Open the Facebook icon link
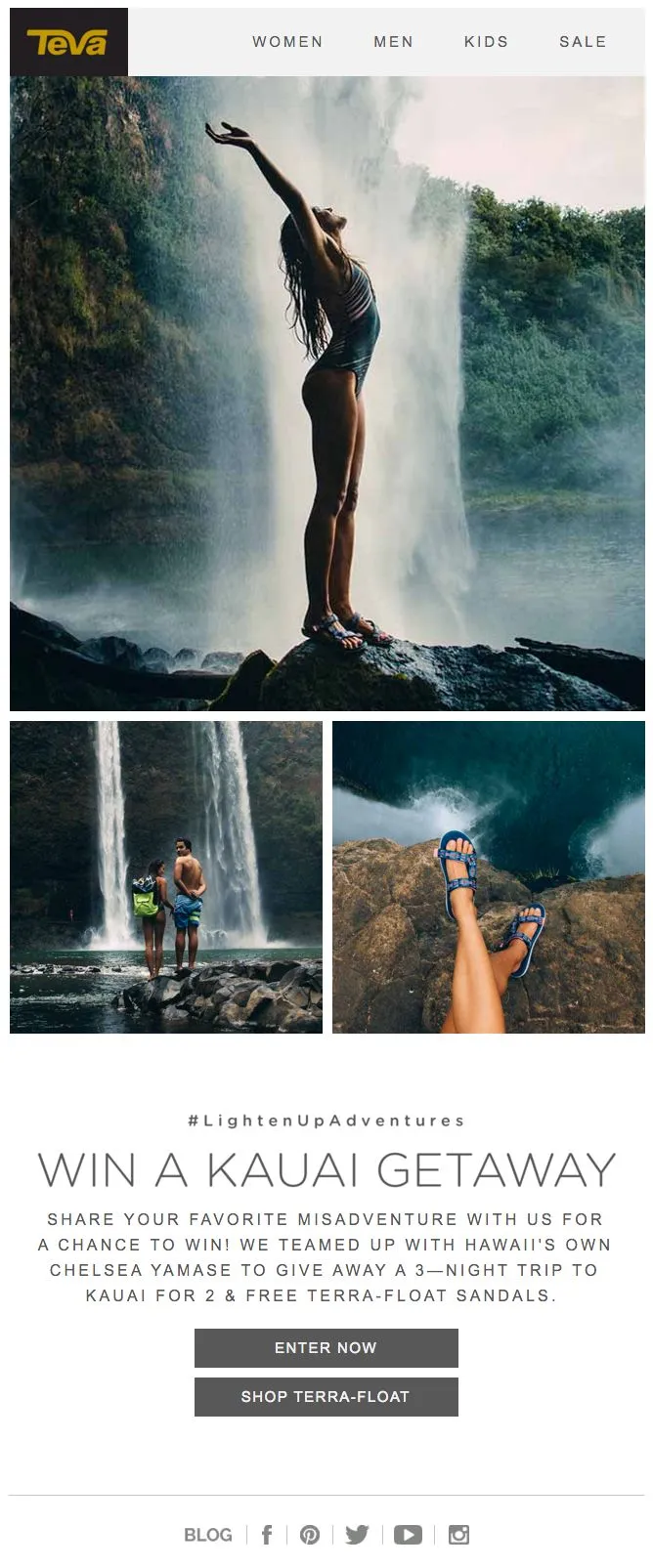653x1568 pixels. [267, 1535]
